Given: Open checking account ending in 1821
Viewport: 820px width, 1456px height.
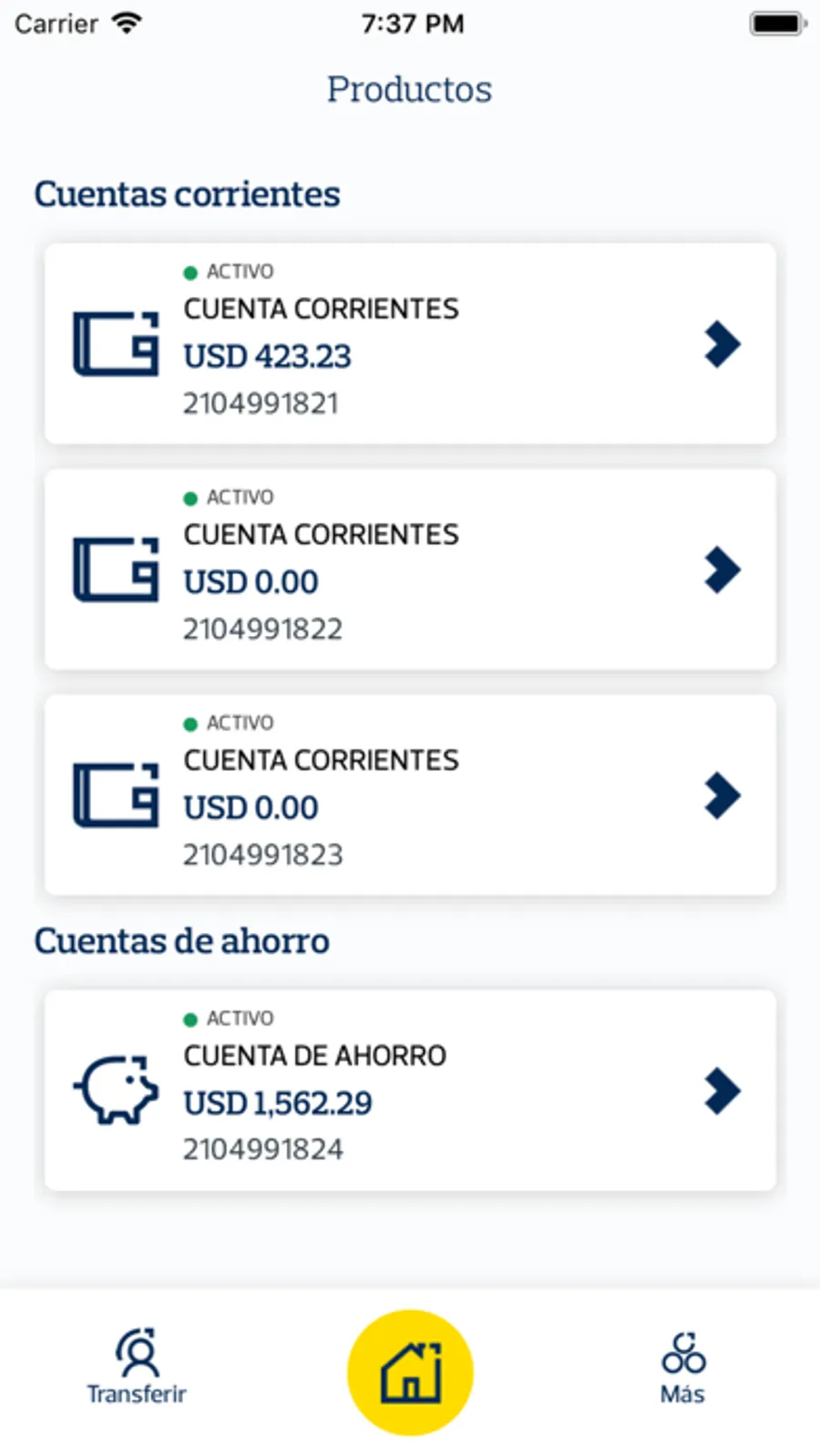Looking at the screenshot, I should click(410, 344).
